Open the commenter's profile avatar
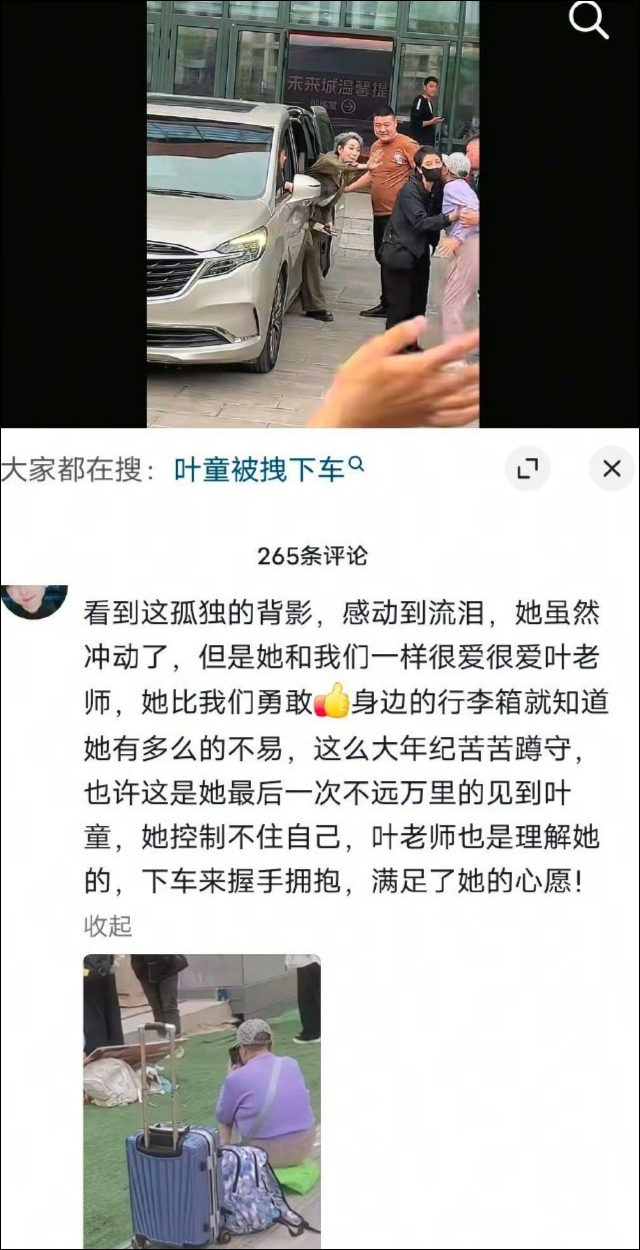 pyautogui.click(x=34, y=602)
